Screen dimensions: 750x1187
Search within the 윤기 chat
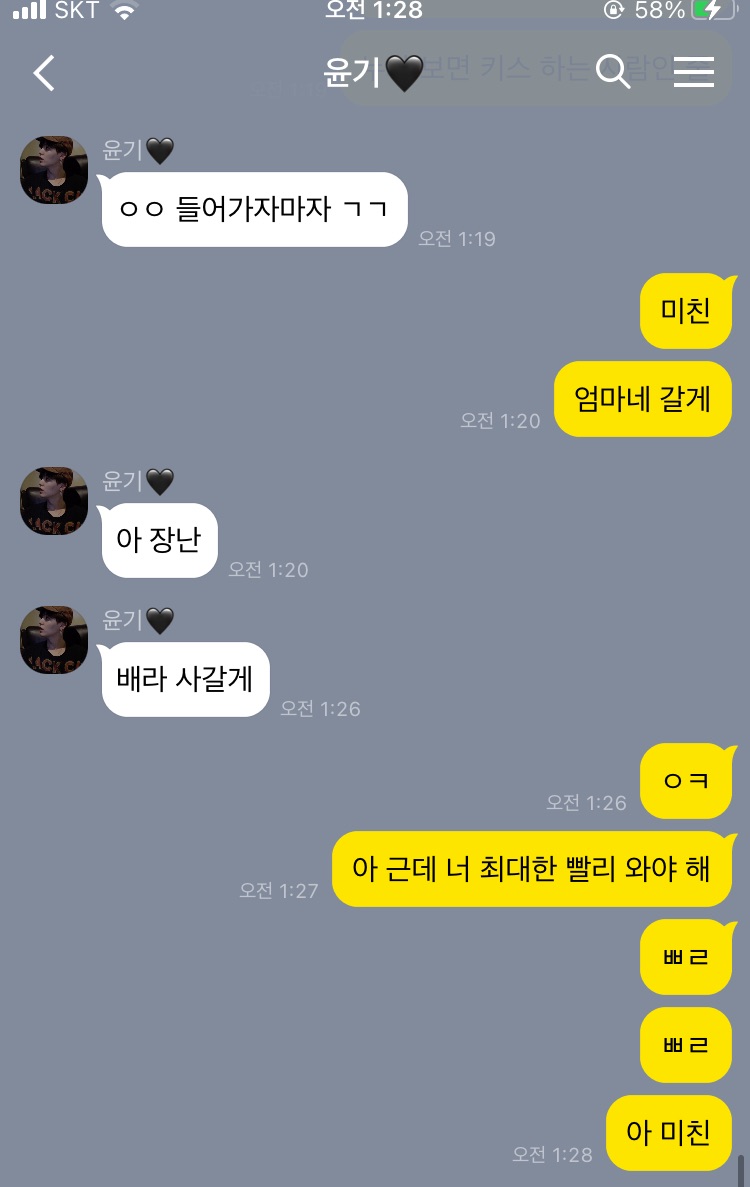[x=612, y=72]
